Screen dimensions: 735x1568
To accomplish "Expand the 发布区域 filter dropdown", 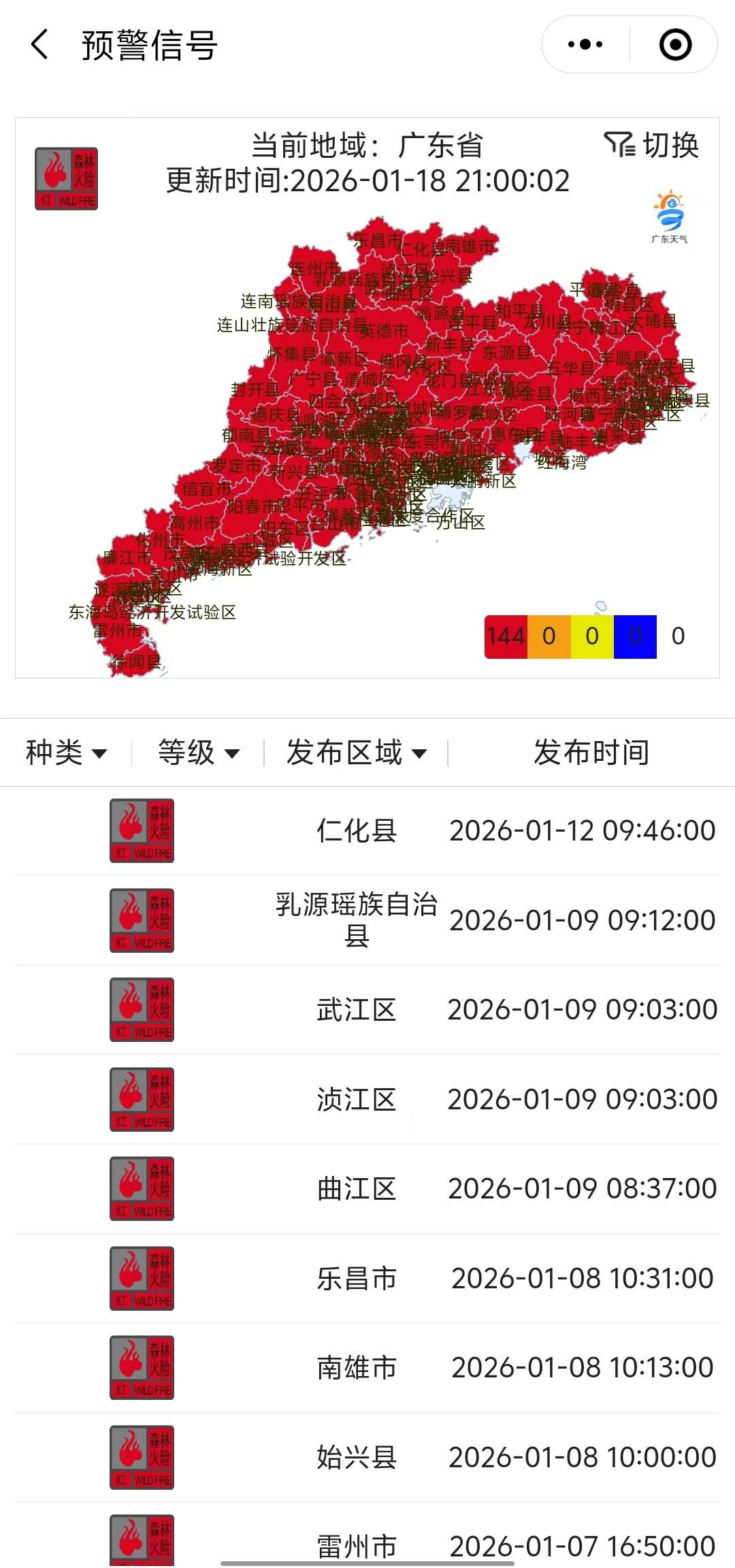I will [x=356, y=753].
